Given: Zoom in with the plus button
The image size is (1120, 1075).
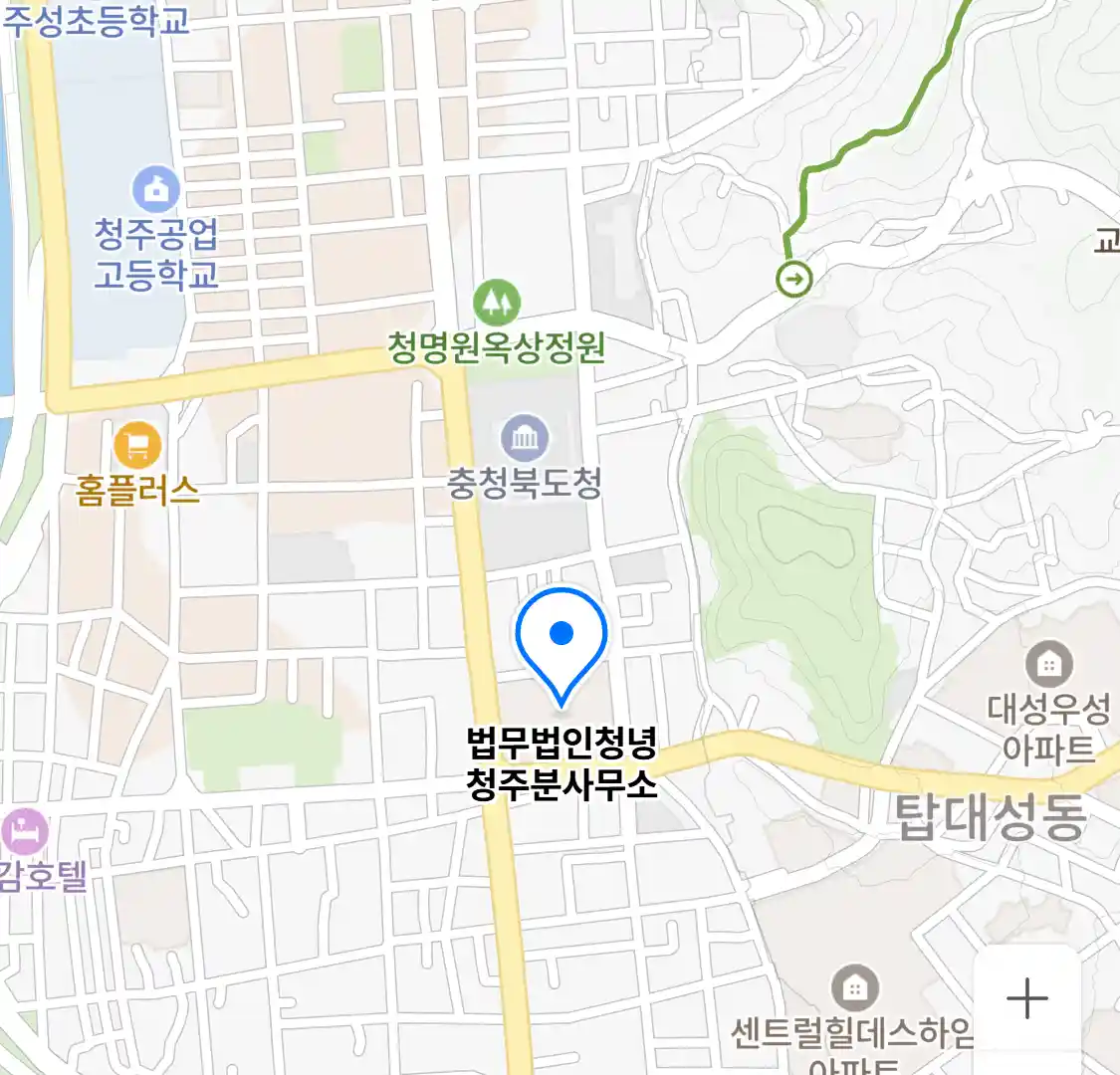Looking at the screenshot, I should 1026,998.
